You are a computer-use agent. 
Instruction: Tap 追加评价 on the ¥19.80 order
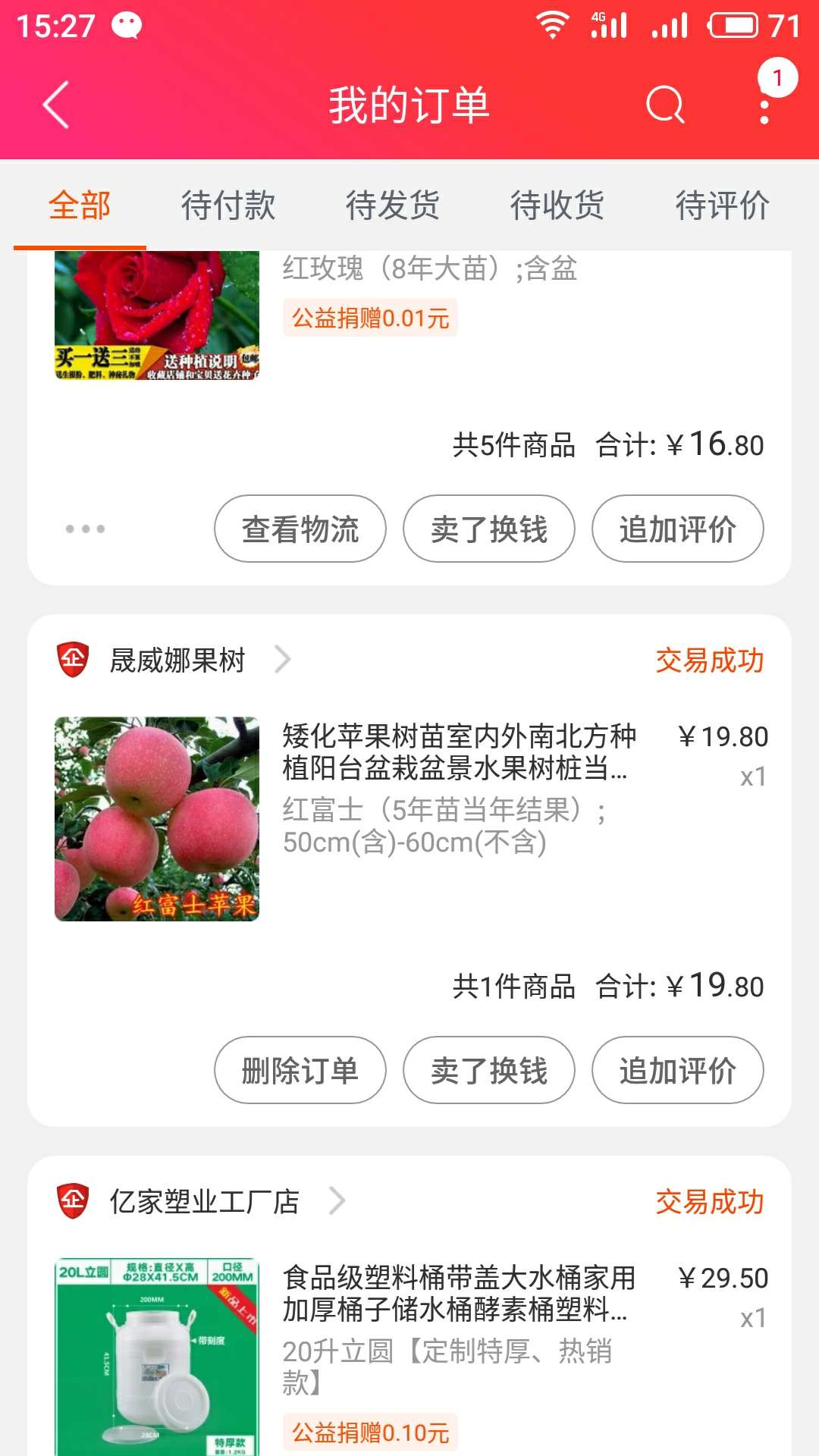point(677,1070)
